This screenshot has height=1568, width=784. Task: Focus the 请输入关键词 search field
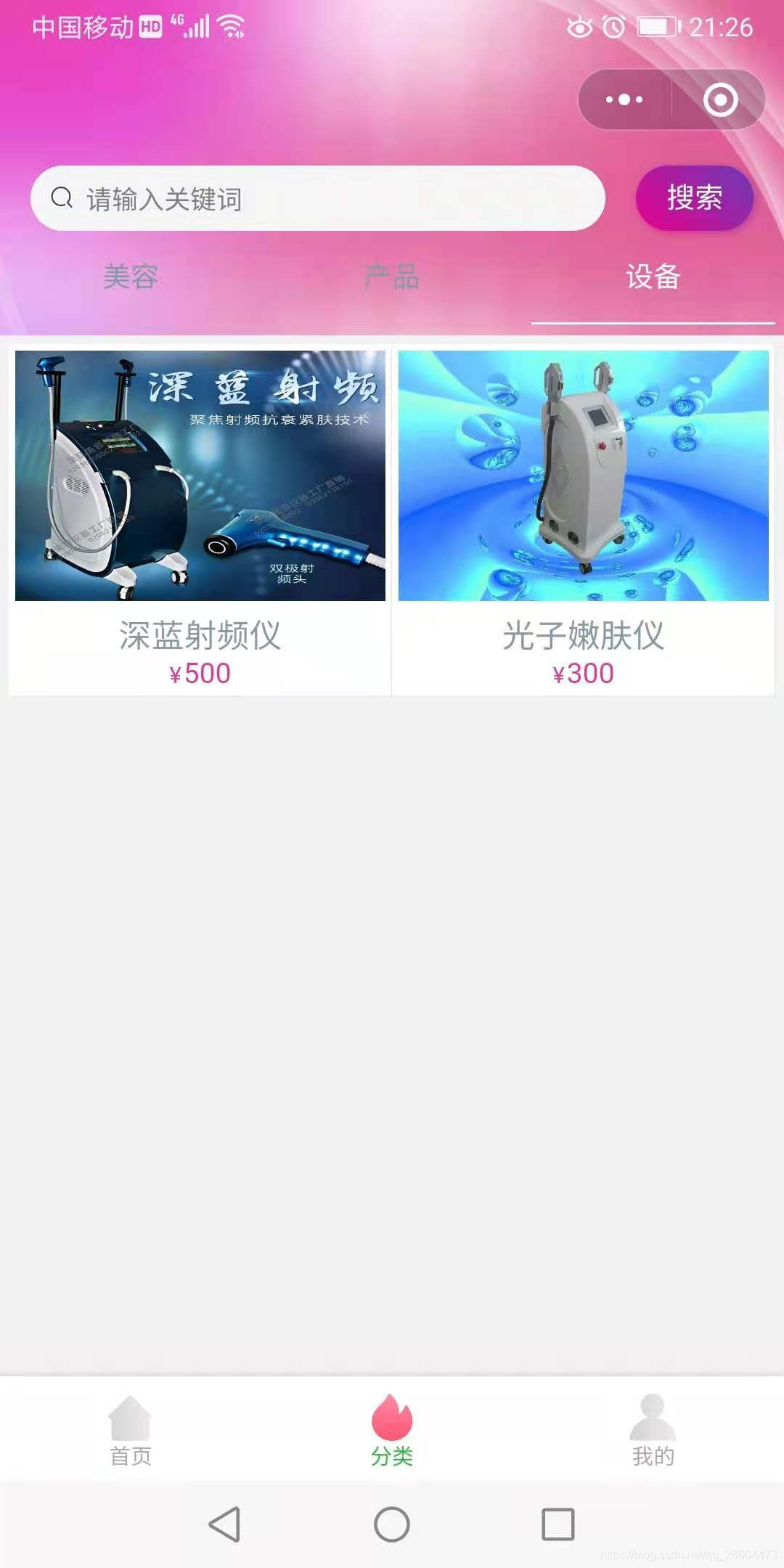(318, 198)
